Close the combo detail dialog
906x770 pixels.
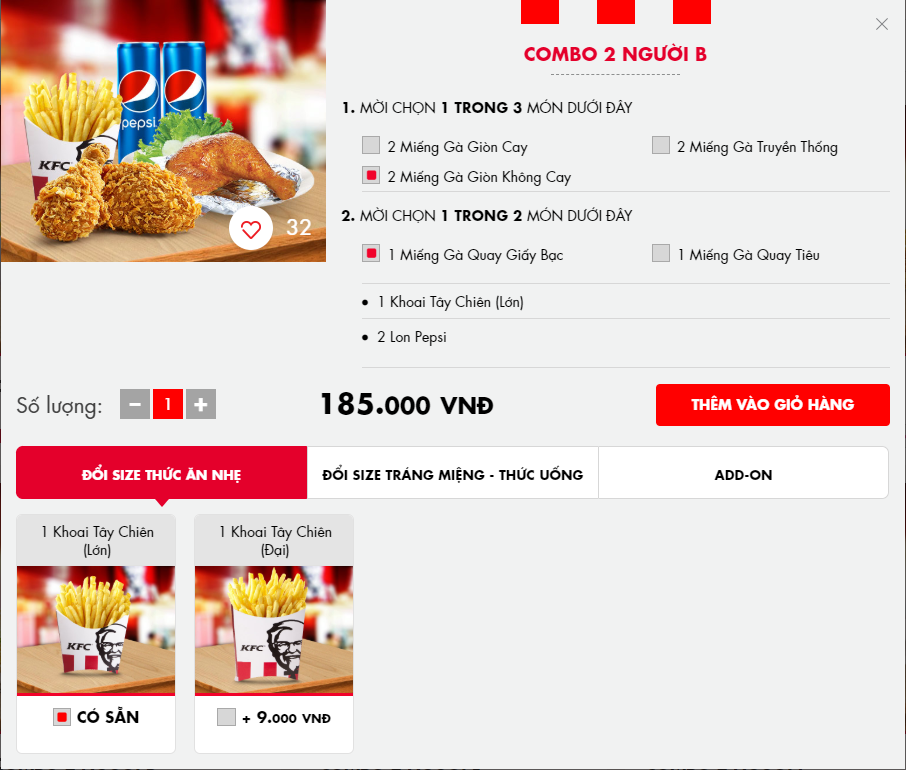(881, 24)
